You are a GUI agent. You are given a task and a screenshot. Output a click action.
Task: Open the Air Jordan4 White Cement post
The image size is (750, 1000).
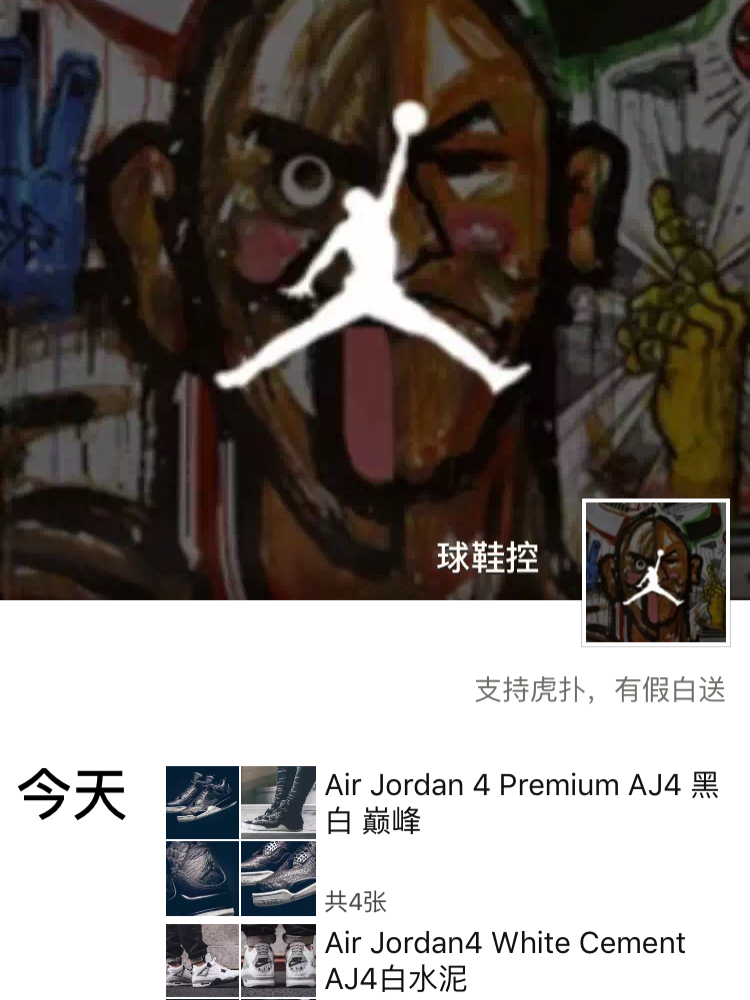click(x=505, y=959)
